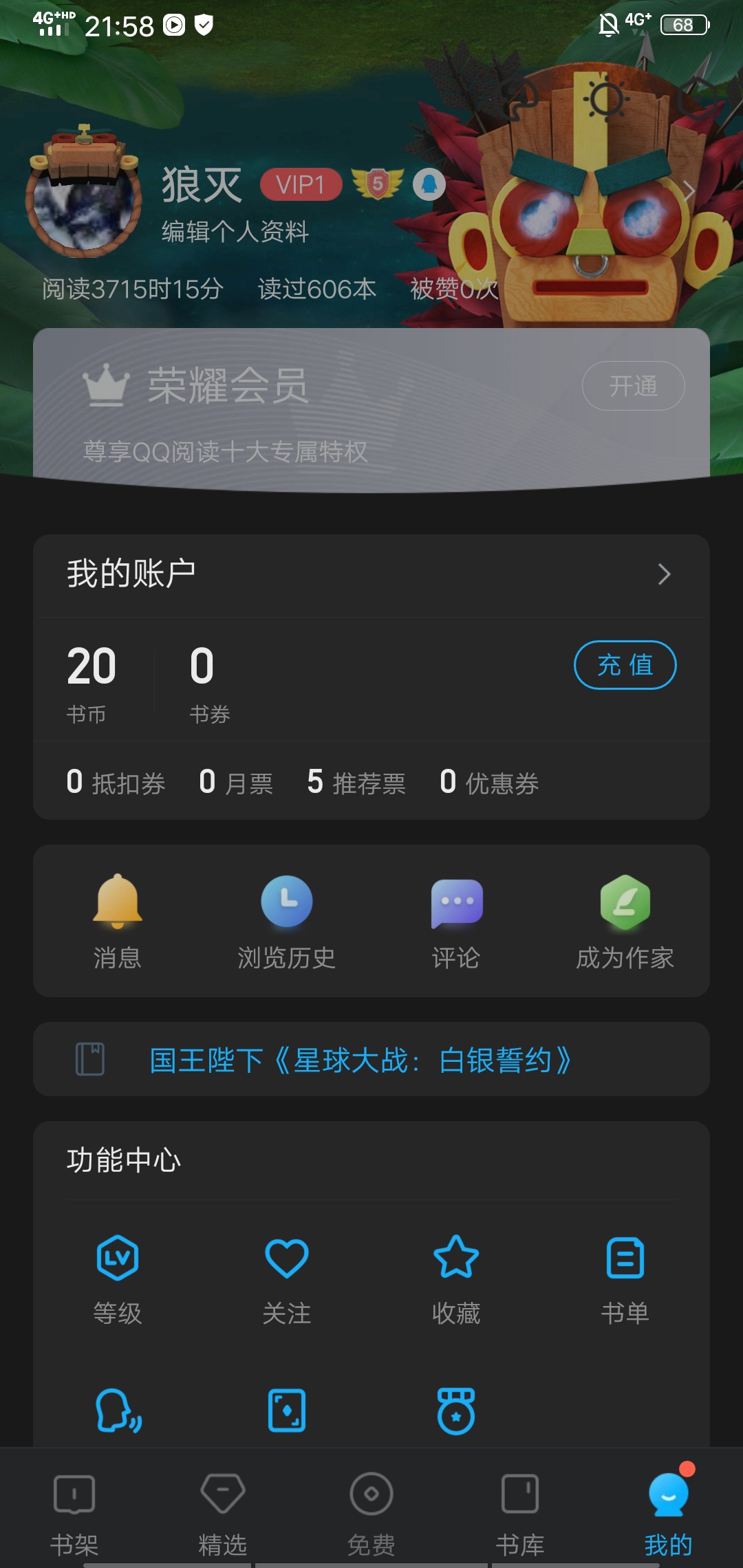Tap the profile avatar picture
This screenshot has width=743, height=1568.
click(x=84, y=199)
